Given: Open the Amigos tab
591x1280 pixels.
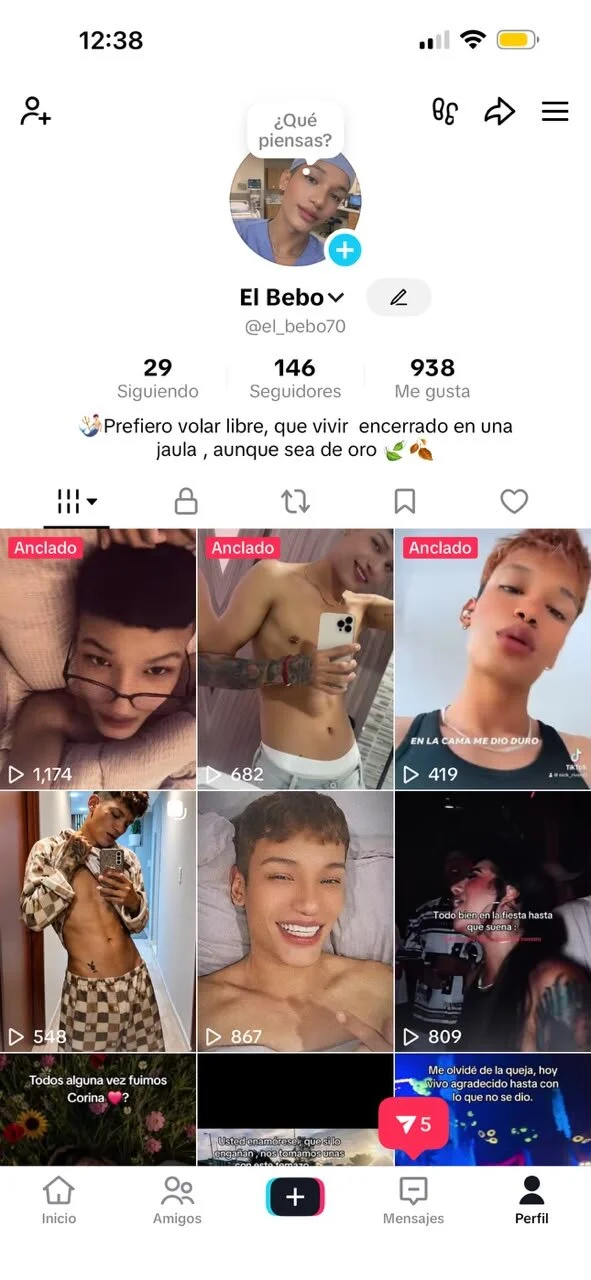Looking at the screenshot, I should pyautogui.click(x=177, y=1199).
